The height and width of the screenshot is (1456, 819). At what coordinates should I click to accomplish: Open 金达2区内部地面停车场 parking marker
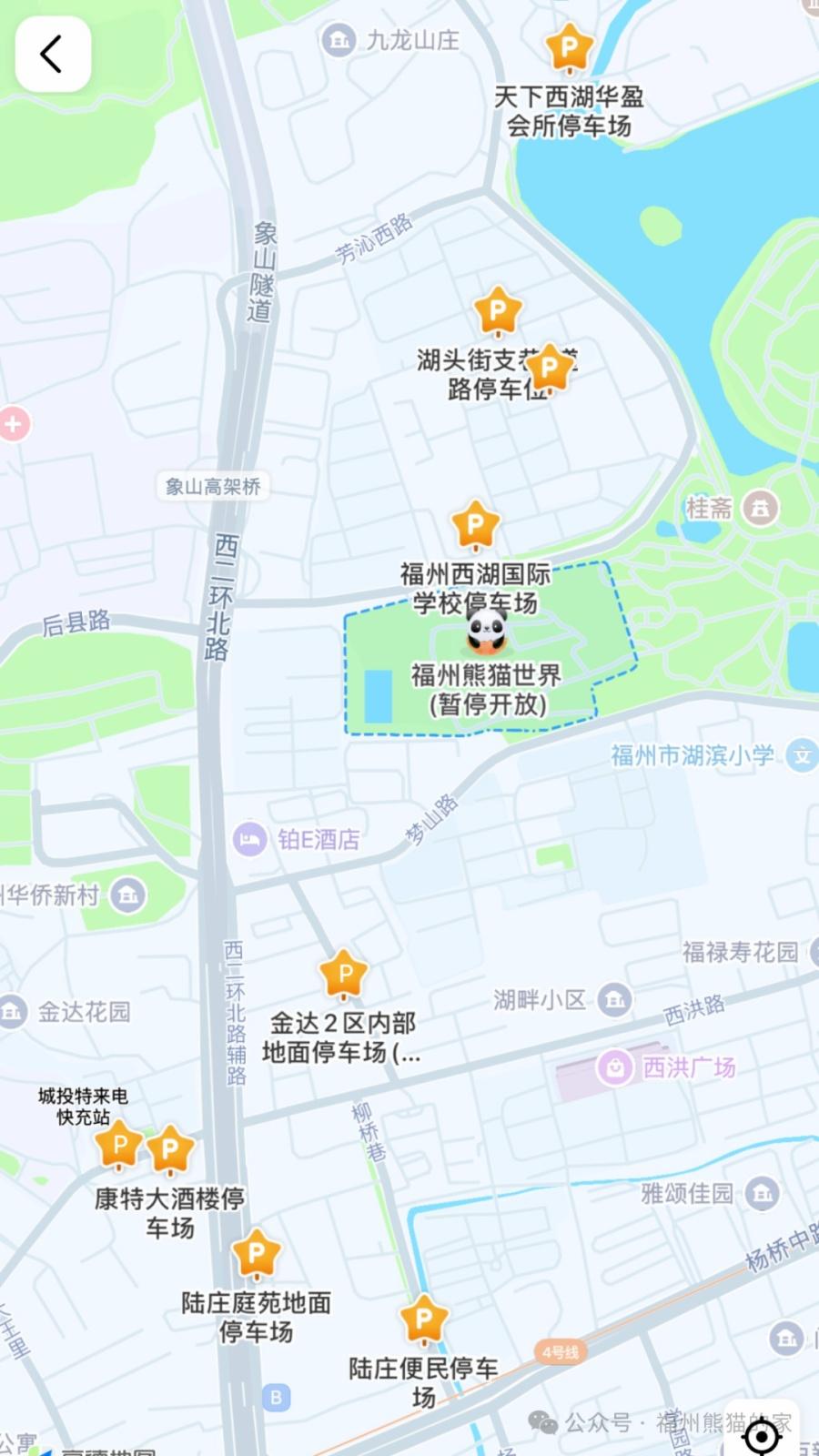coord(345,975)
